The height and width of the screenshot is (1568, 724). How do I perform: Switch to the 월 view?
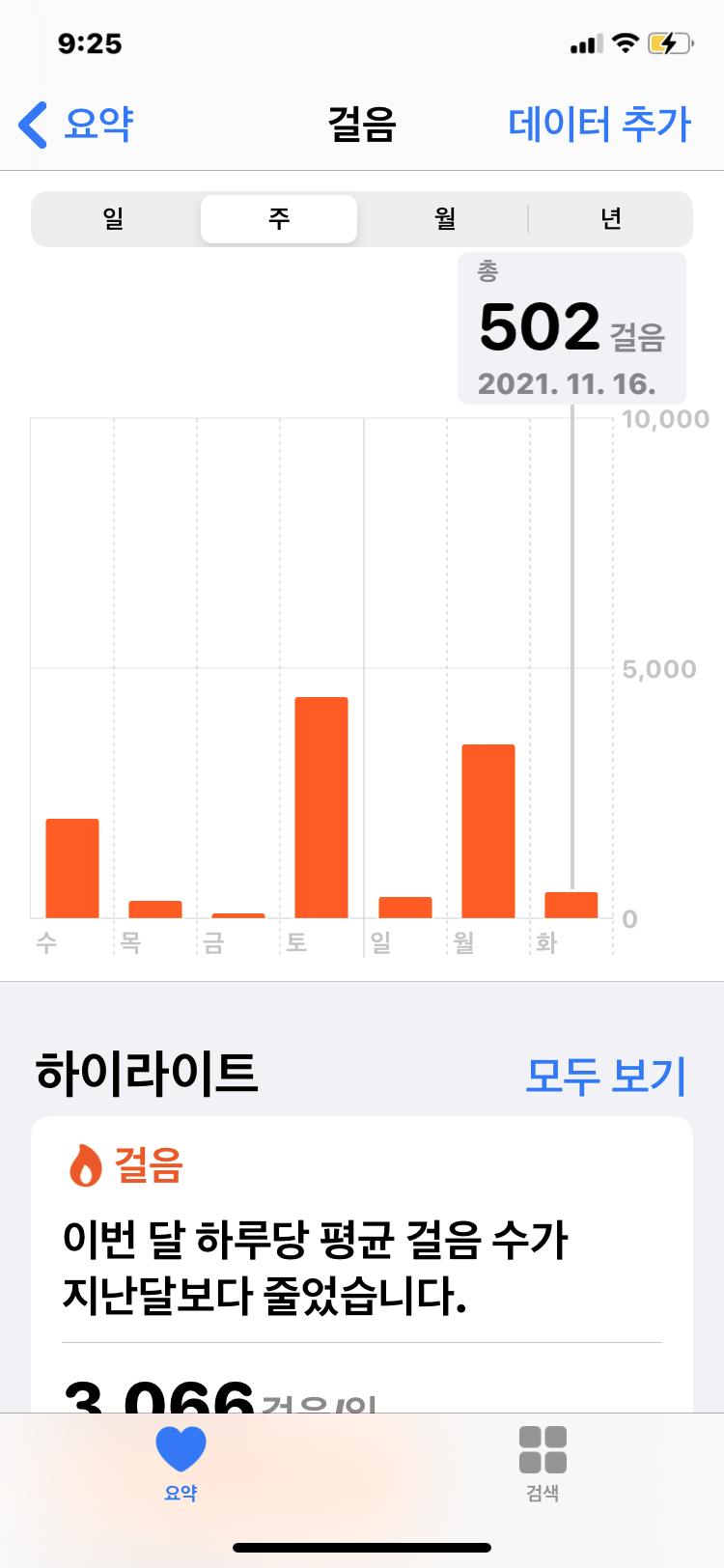[x=444, y=219]
